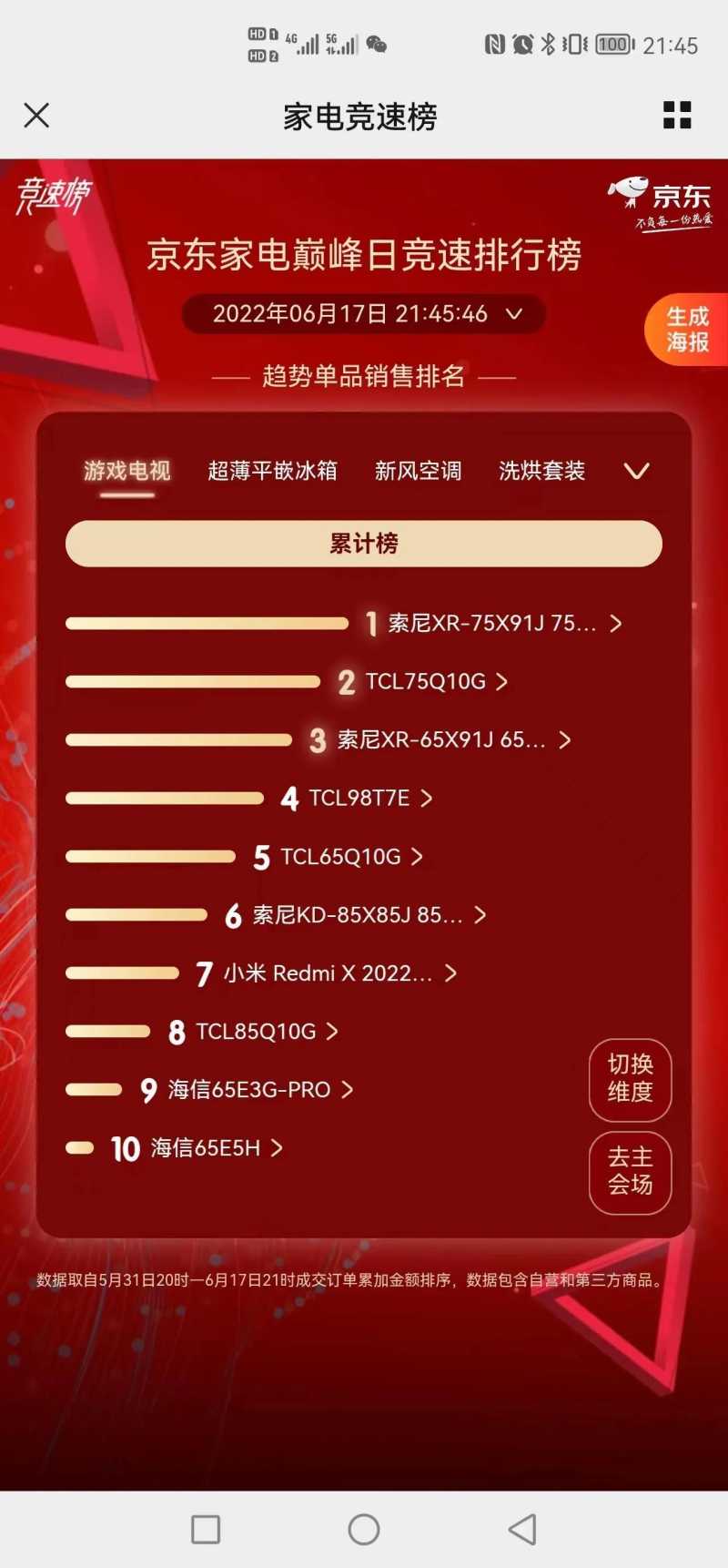This screenshot has height=1568, width=728.
Task: Open rank 2 TCL75Q10G
Action: click(425, 682)
